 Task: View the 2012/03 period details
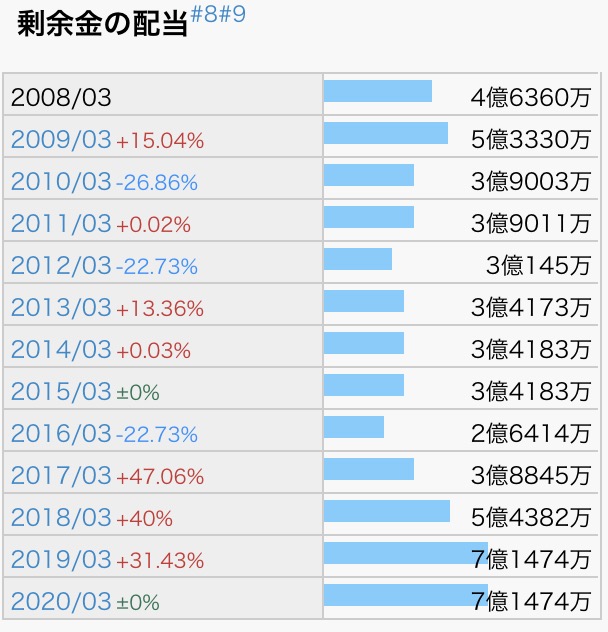click(x=60, y=266)
